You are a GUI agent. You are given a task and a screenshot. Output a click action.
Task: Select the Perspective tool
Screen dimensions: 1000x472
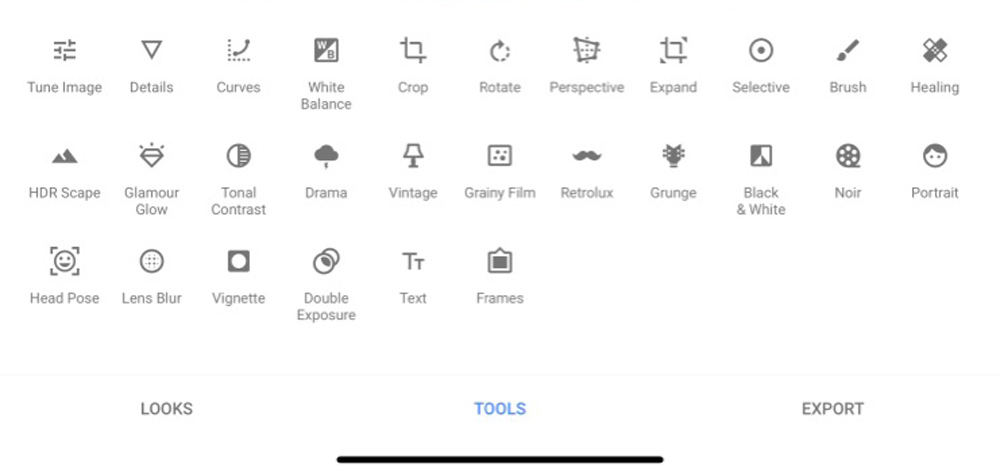pos(587,52)
